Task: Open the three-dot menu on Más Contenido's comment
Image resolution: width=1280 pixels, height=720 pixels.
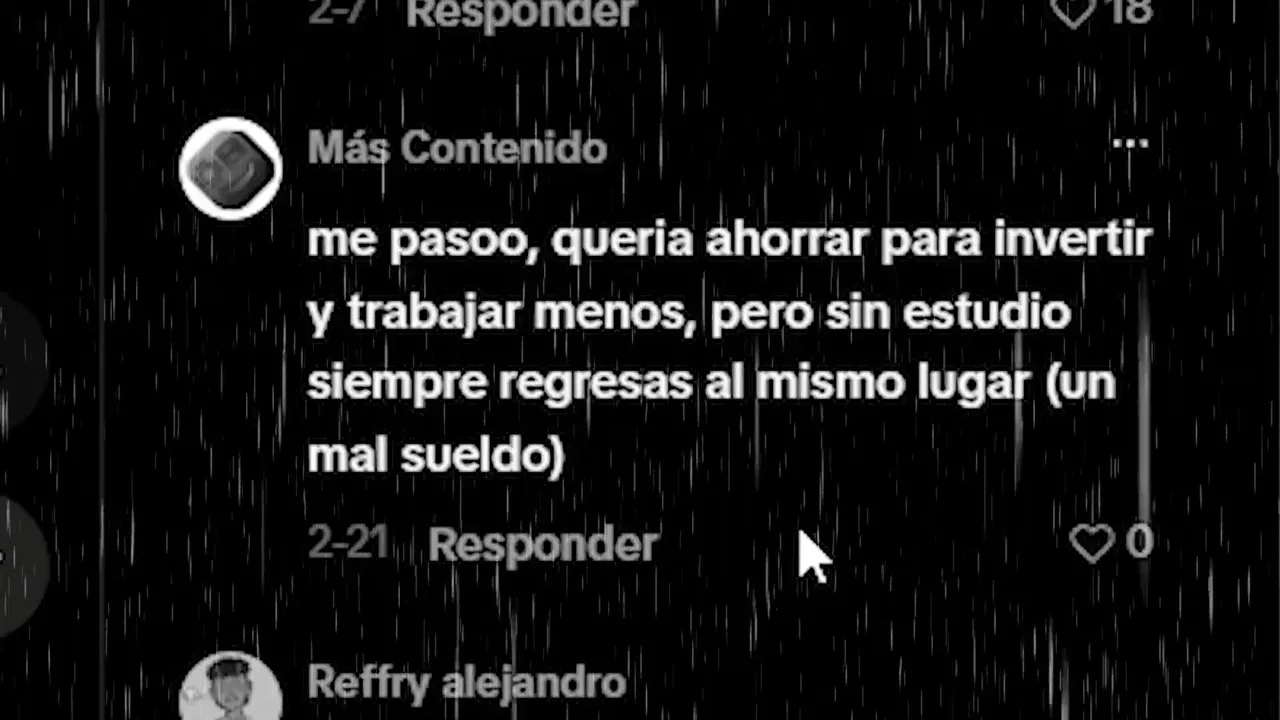Action: [1130, 144]
